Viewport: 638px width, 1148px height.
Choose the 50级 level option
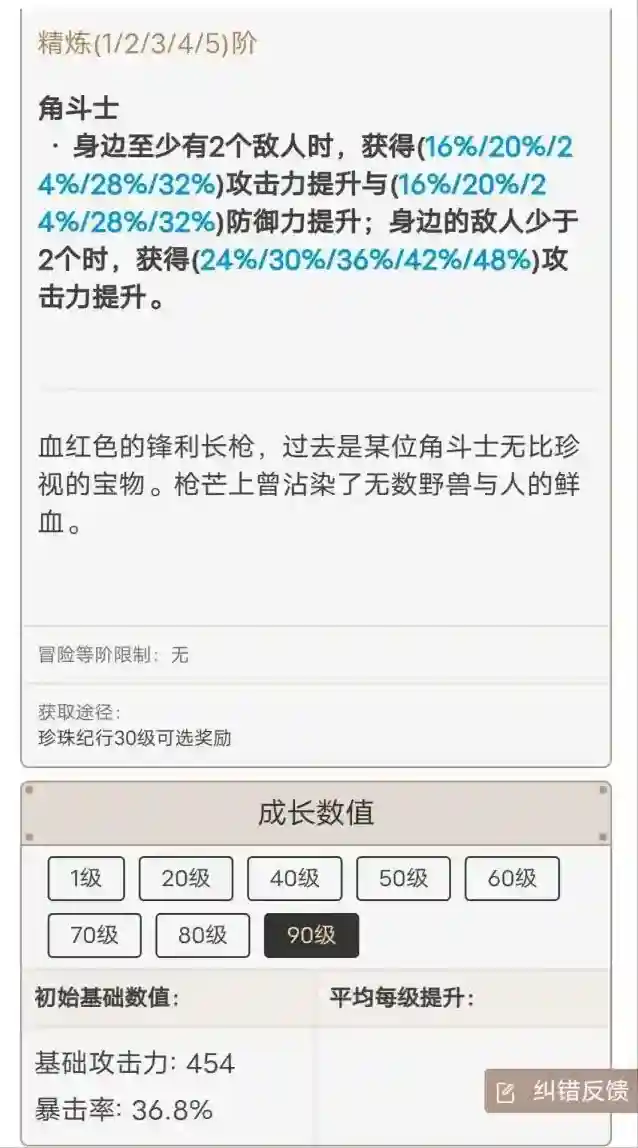pos(403,879)
